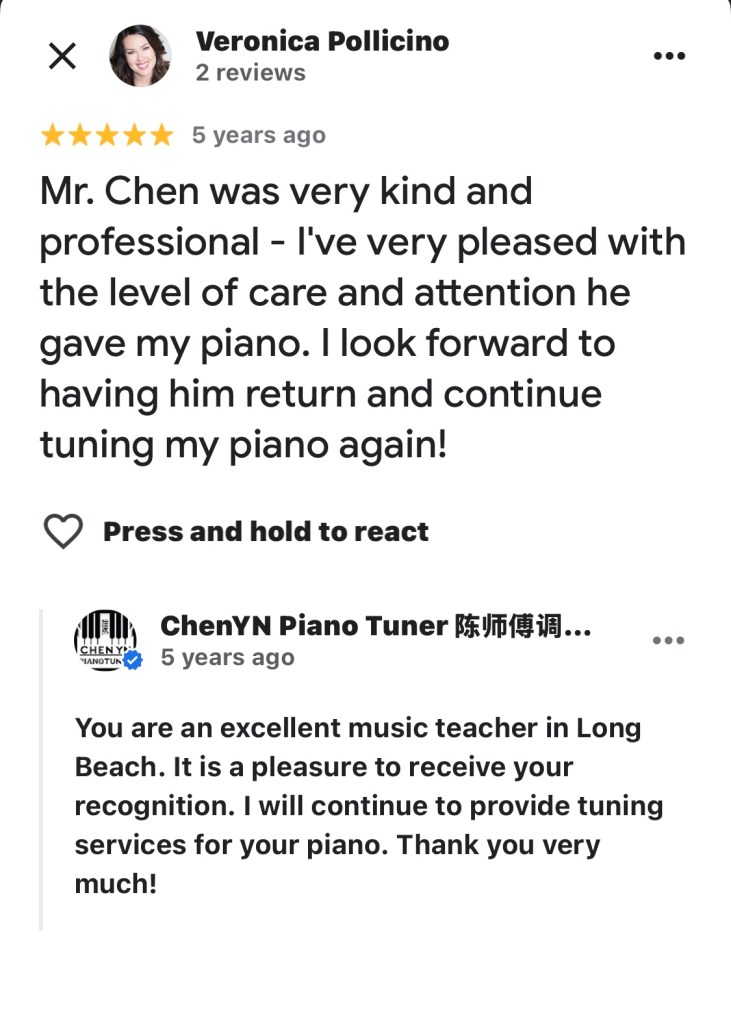Open the ChenYN Piano Tuner business profile
The image size is (731, 1023).
click(x=375, y=627)
